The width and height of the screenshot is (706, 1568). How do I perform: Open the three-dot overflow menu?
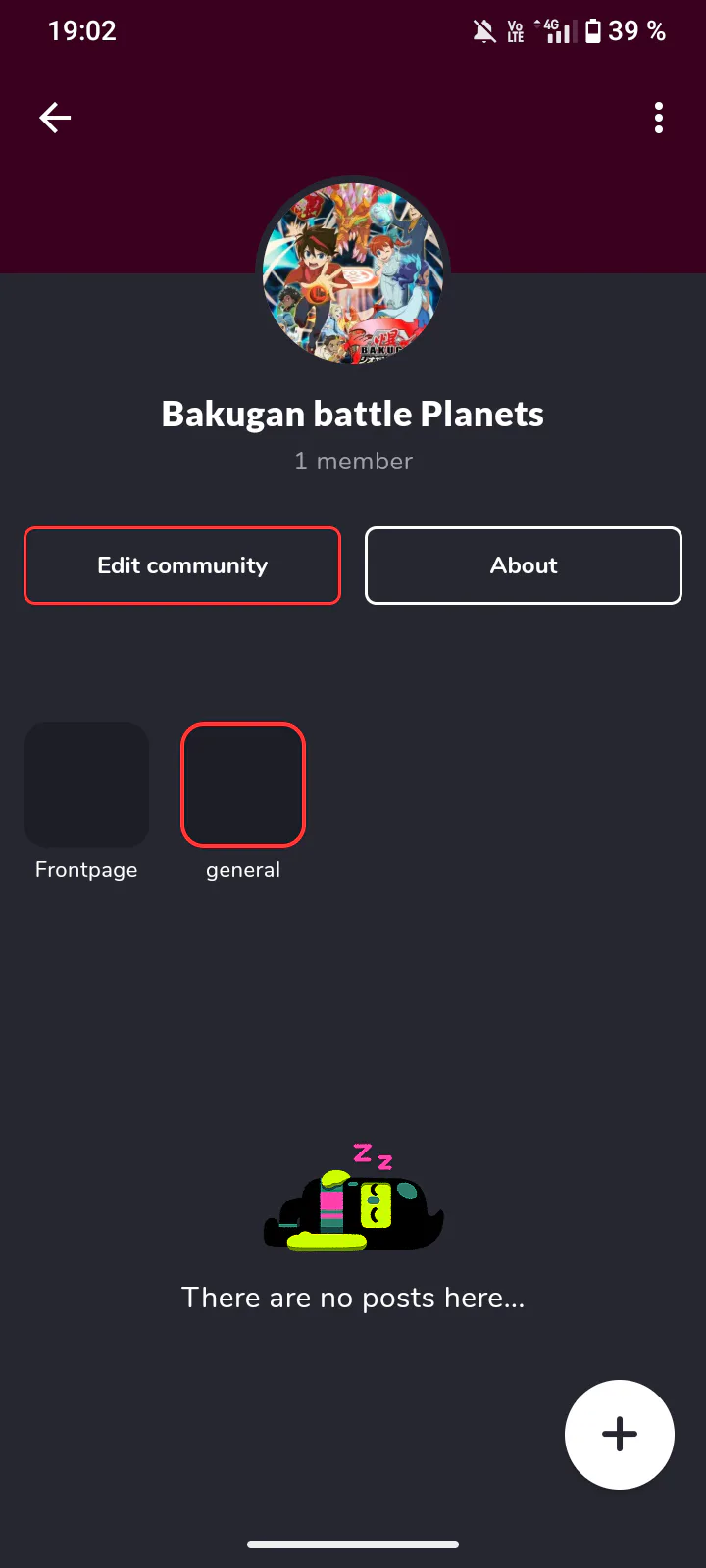tap(659, 118)
